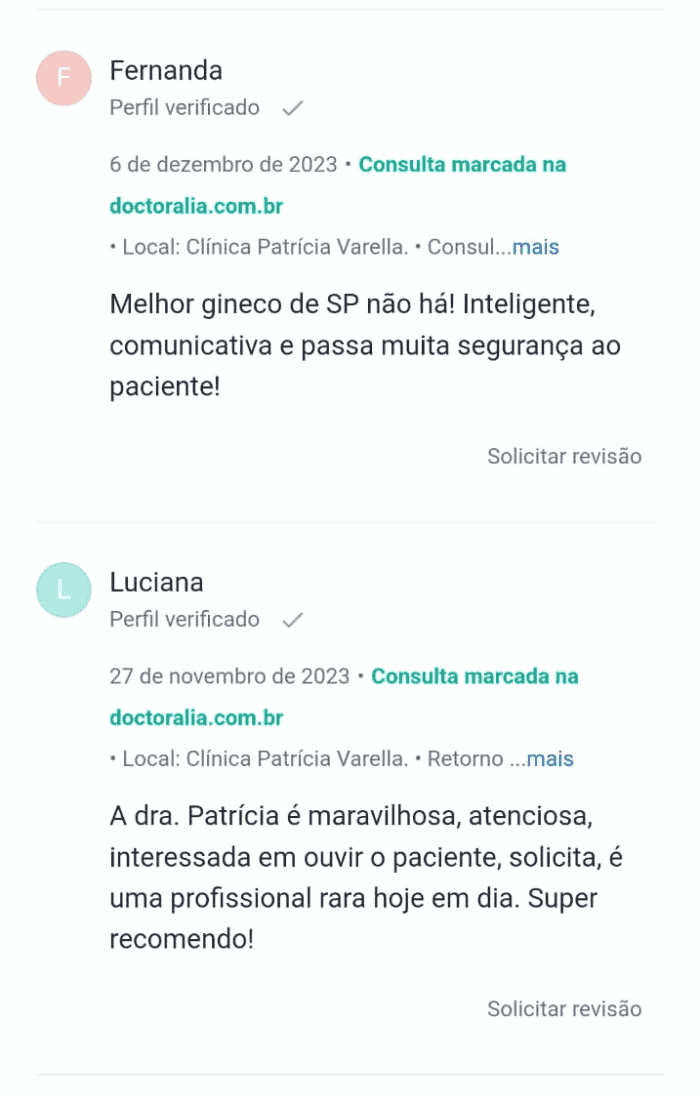Expand "mais" in Fernanda's review details

tap(536, 247)
